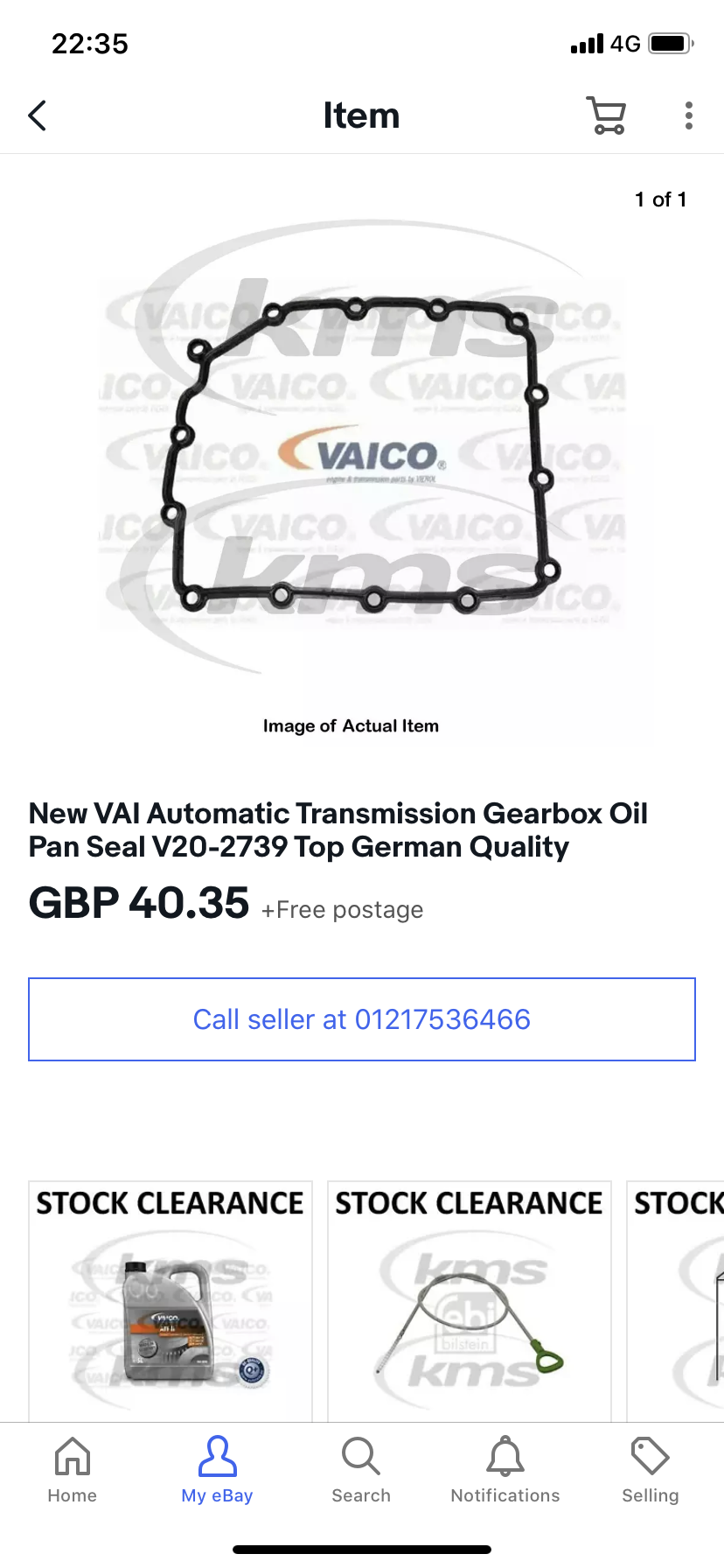Call seller at 01217536466
The image size is (724, 1568).
click(362, 1019)
